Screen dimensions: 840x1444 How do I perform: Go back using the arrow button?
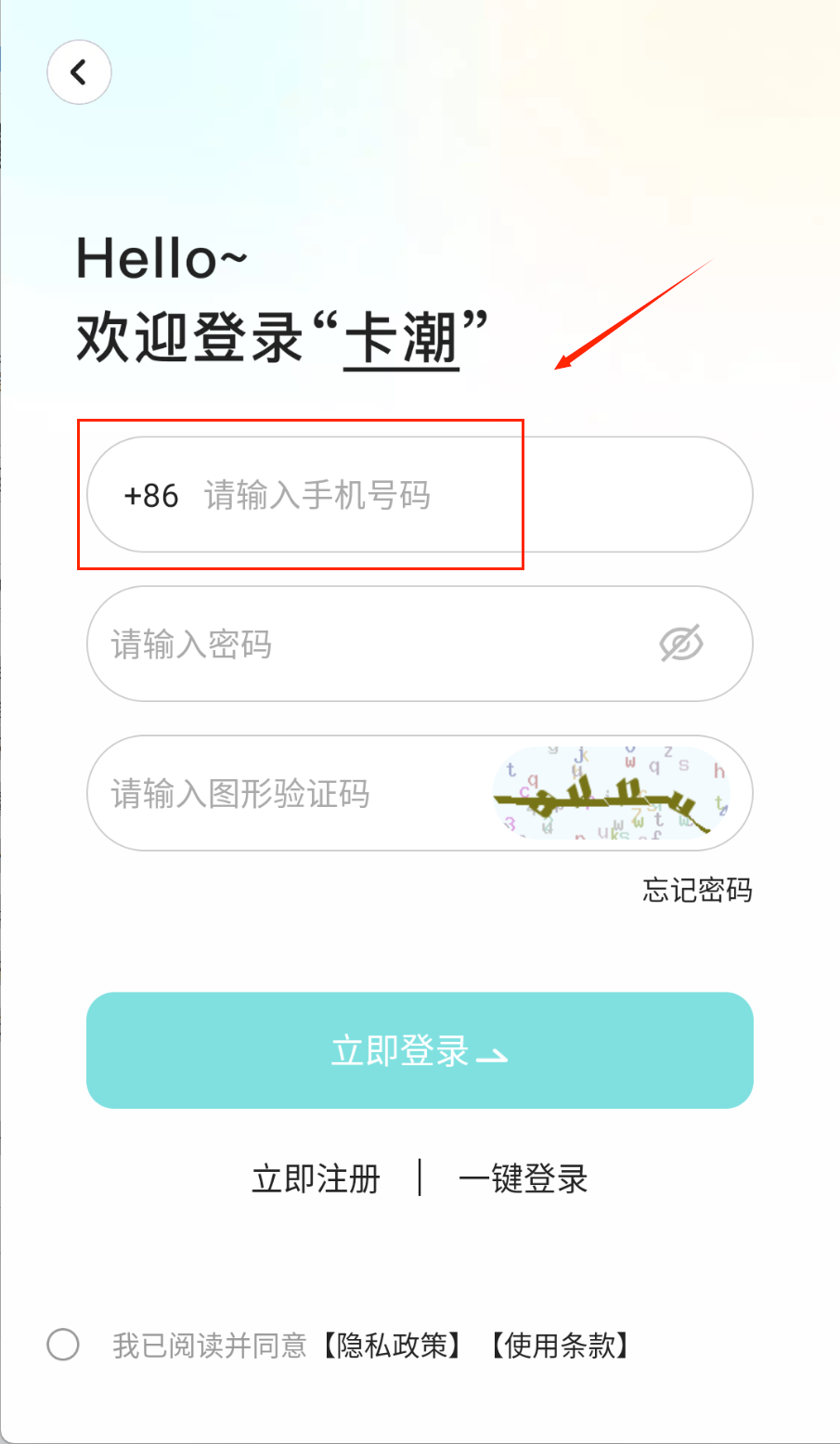click(79, 72)
